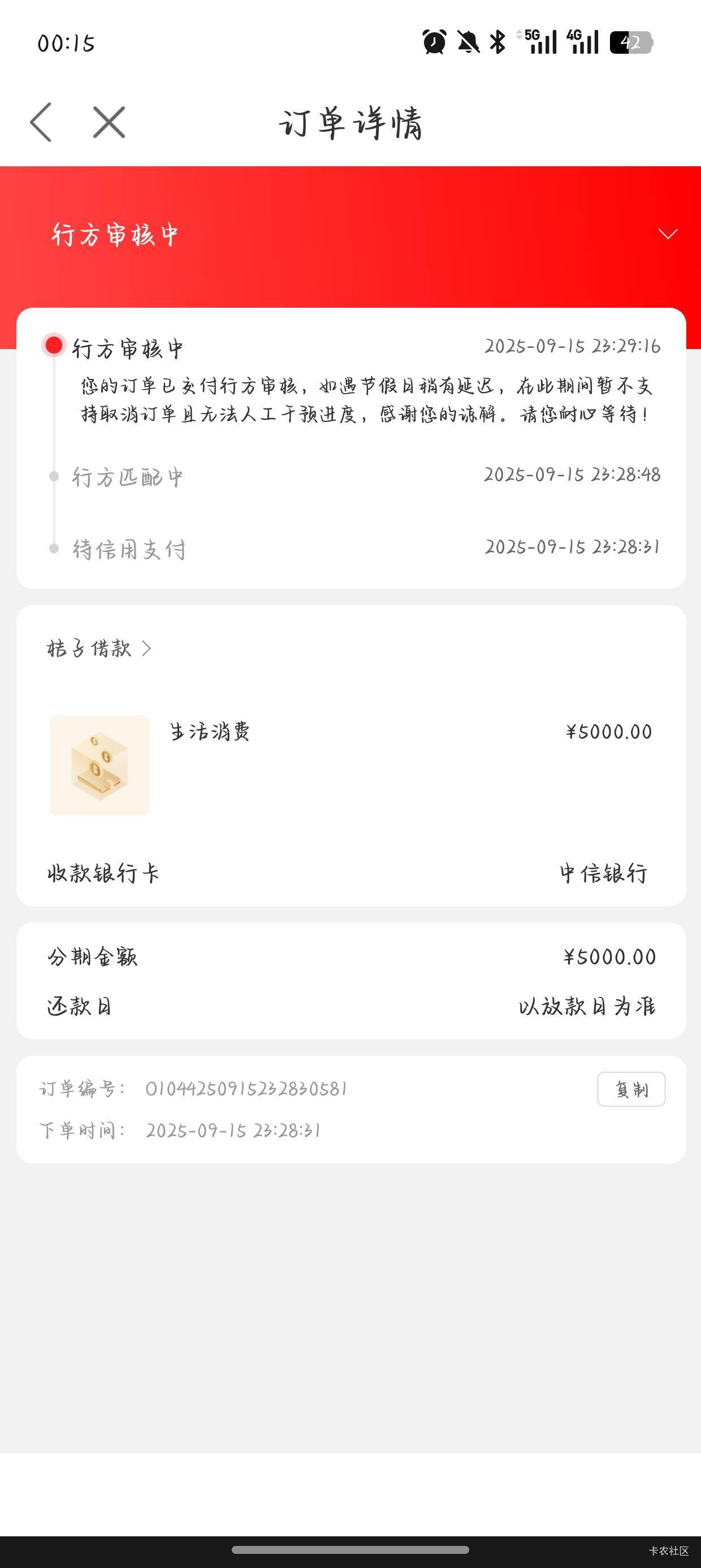This screenshot has height=1568, width=701.
Task: Open the 生活消费 product thumbnail
Action: coord(100,765)
